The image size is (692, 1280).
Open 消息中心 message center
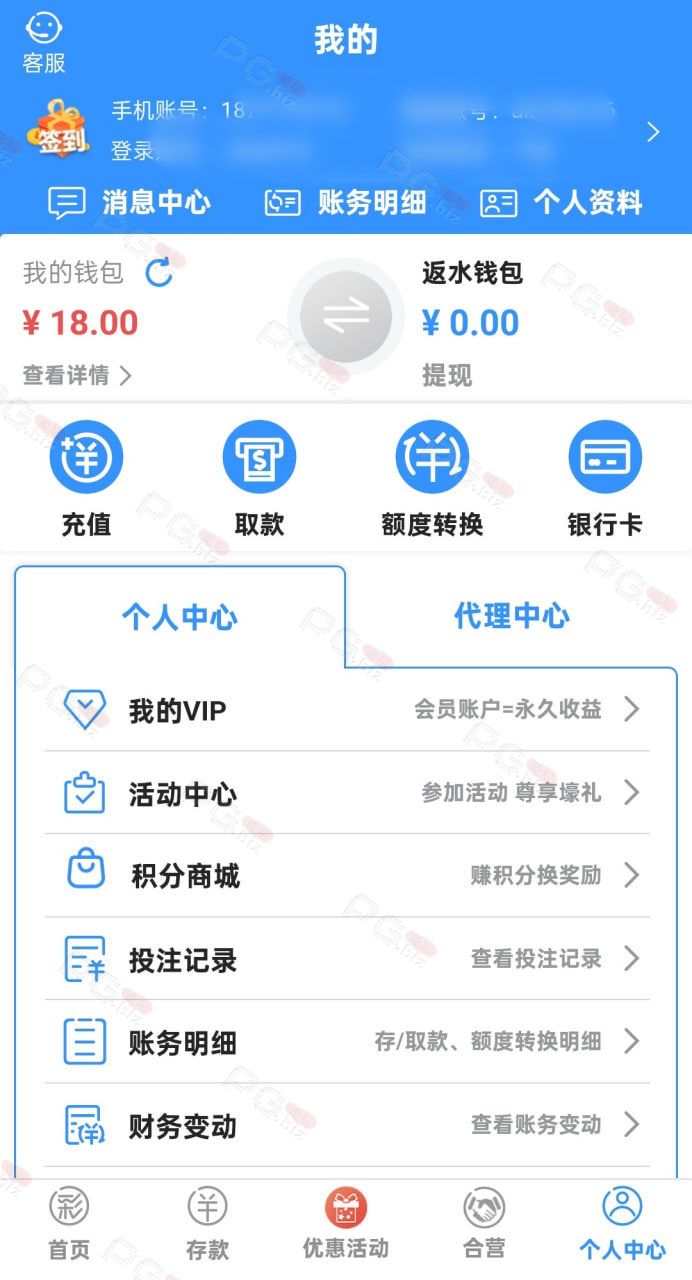click(130, 203)
